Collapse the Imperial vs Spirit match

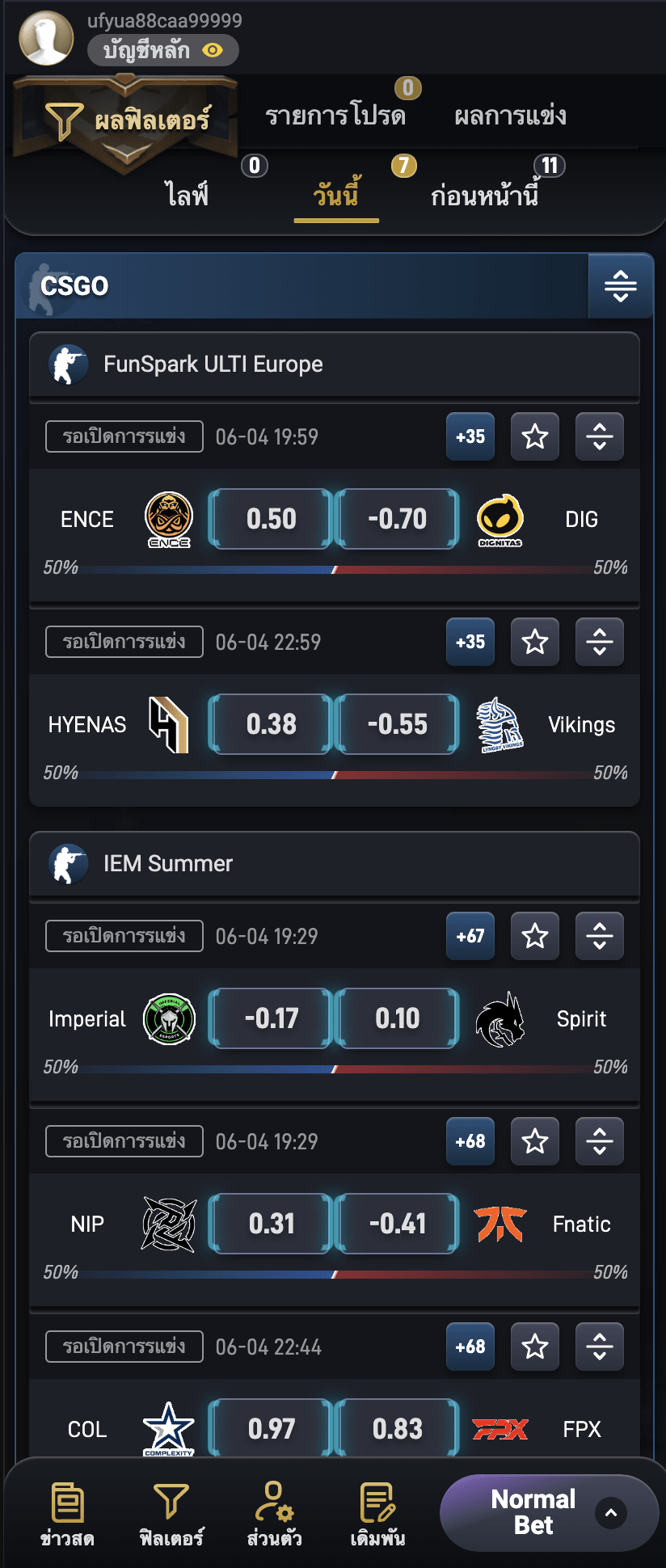coord(599,936)
